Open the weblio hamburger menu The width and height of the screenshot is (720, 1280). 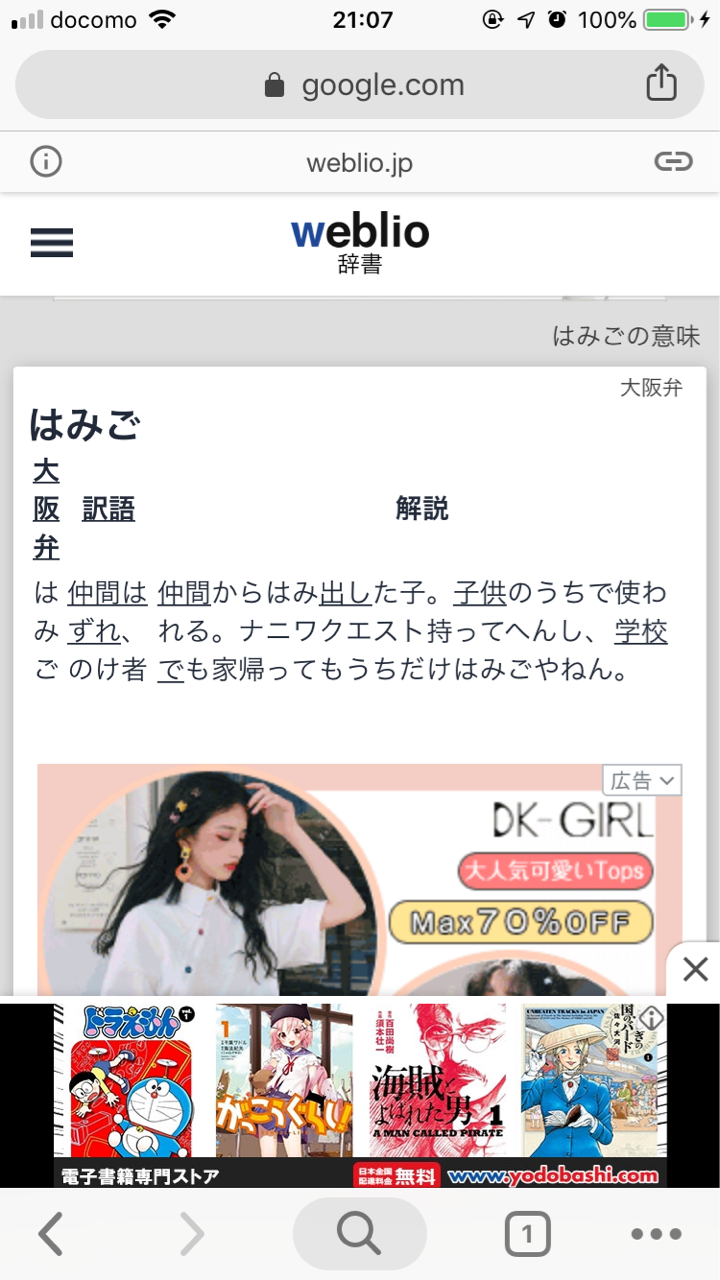point(52,242)
